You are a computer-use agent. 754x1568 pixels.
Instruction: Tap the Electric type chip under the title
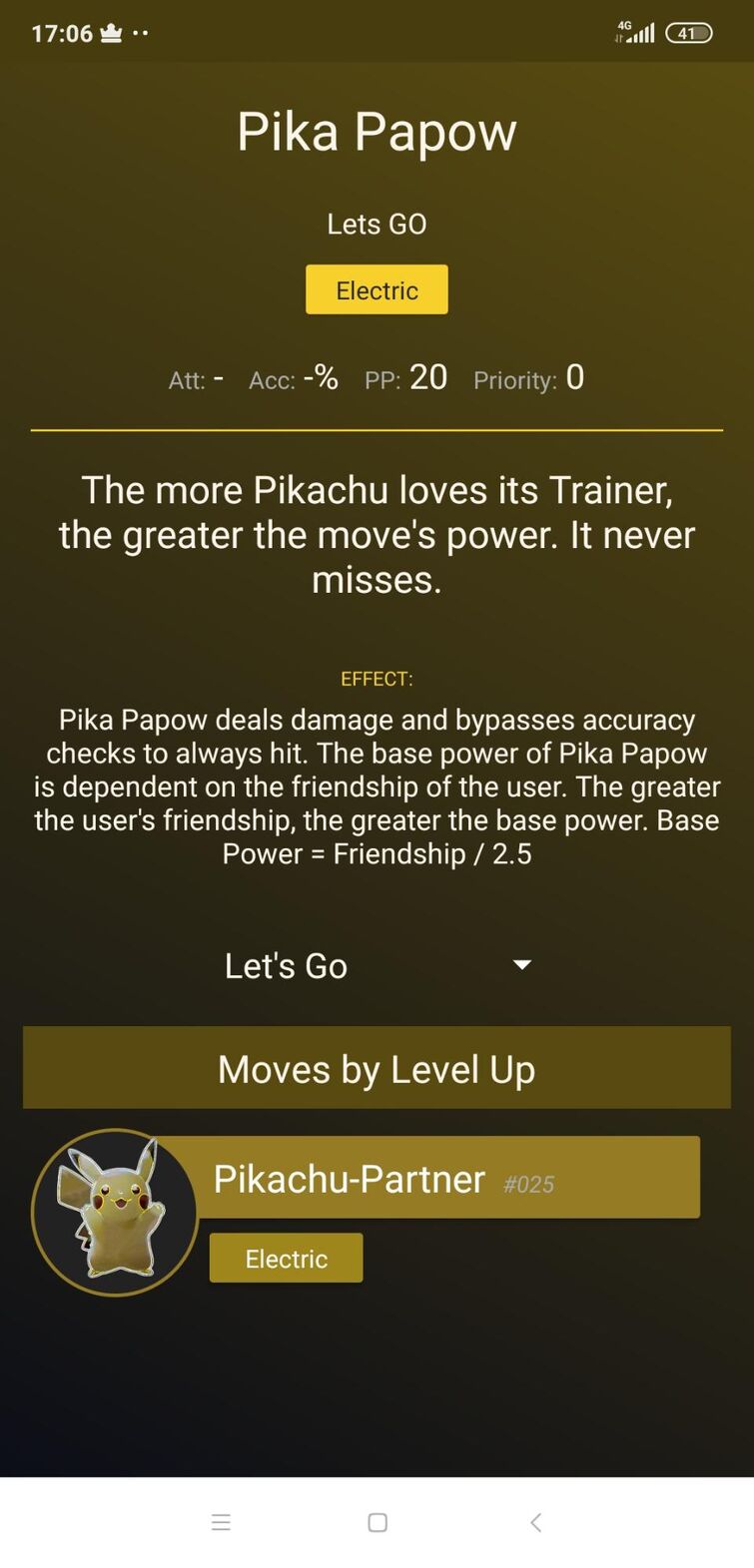click(x=377, y=290)
